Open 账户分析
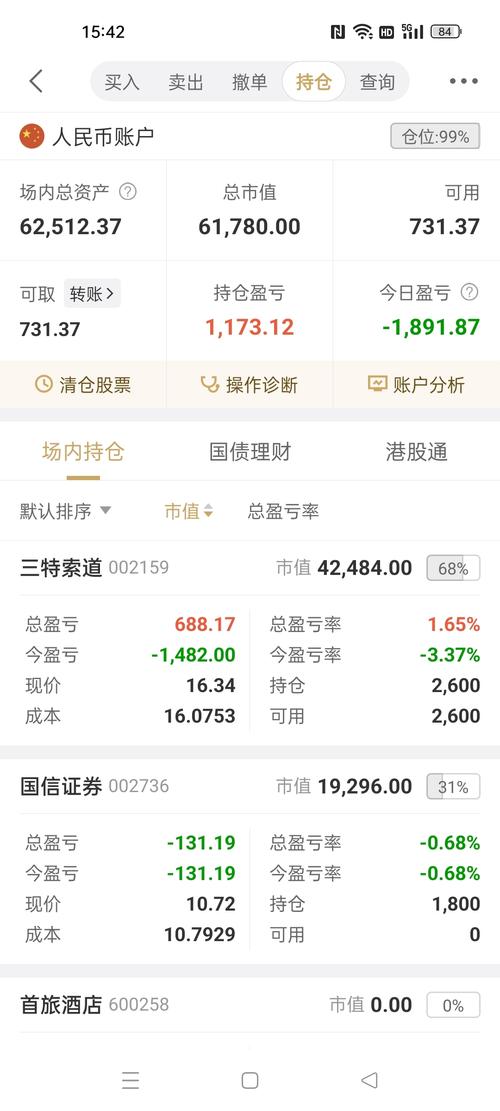500x1111 pixels. coord(416,385)
